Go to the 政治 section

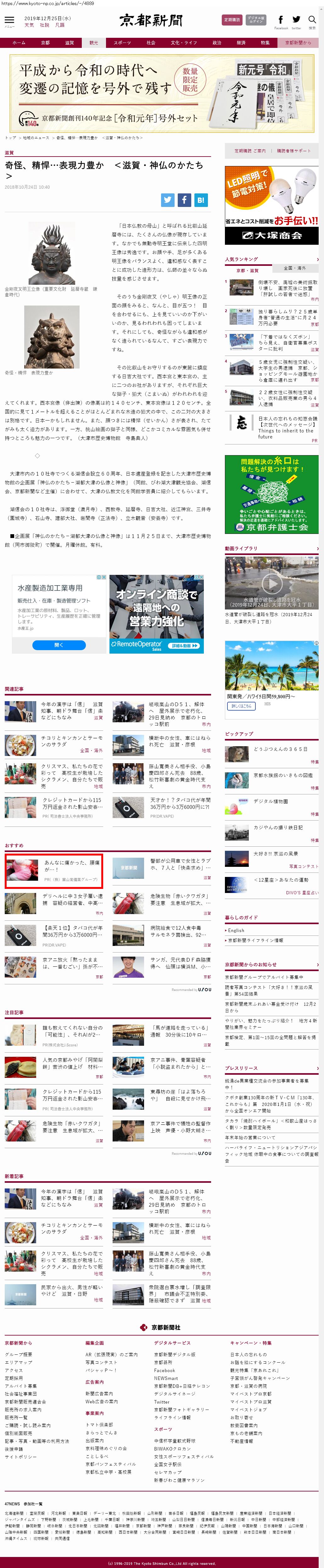pos(216,43)
